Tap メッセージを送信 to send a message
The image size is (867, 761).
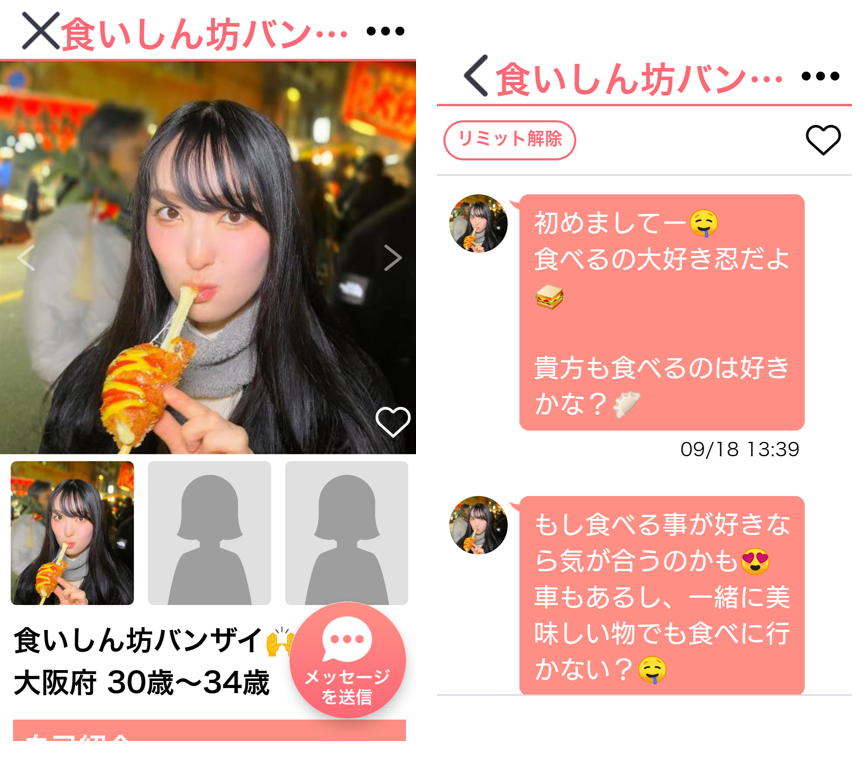[x=347, y=660]
